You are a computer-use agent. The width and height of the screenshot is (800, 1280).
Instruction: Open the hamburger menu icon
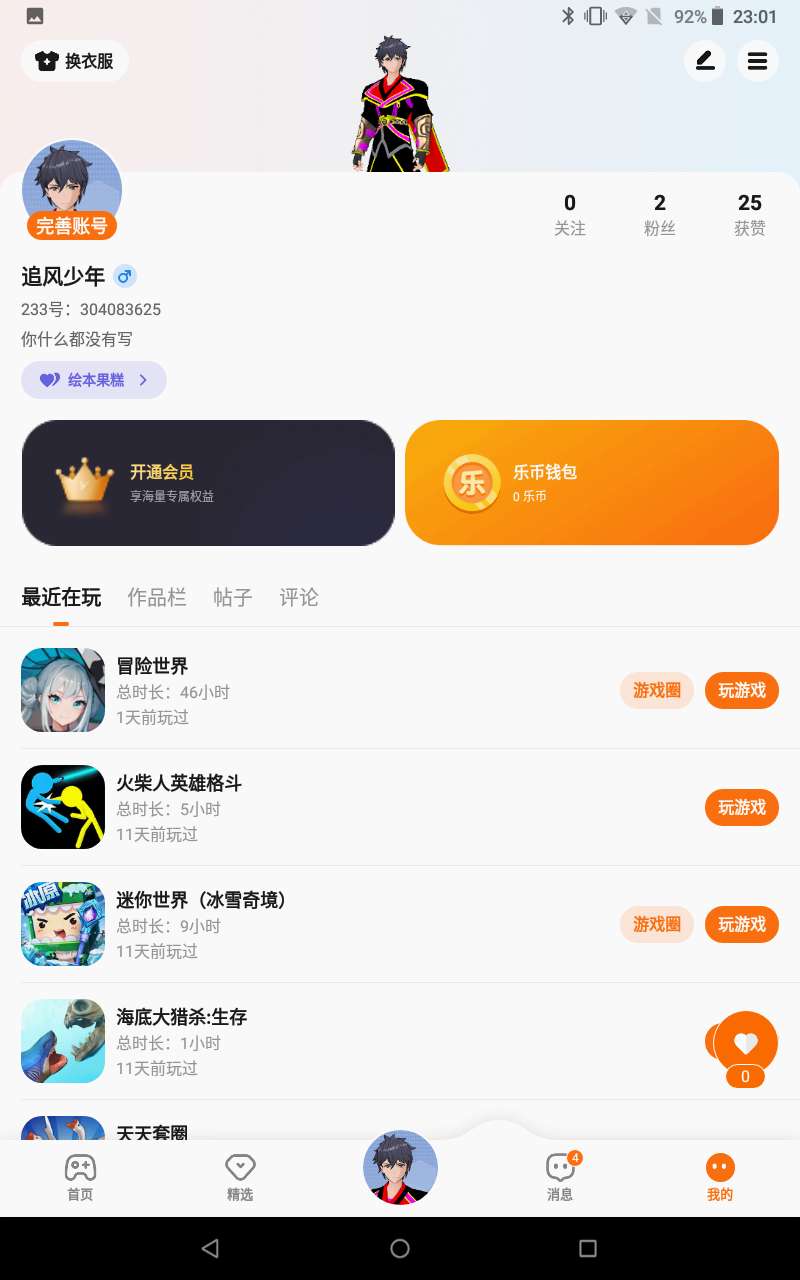point(758,61)
